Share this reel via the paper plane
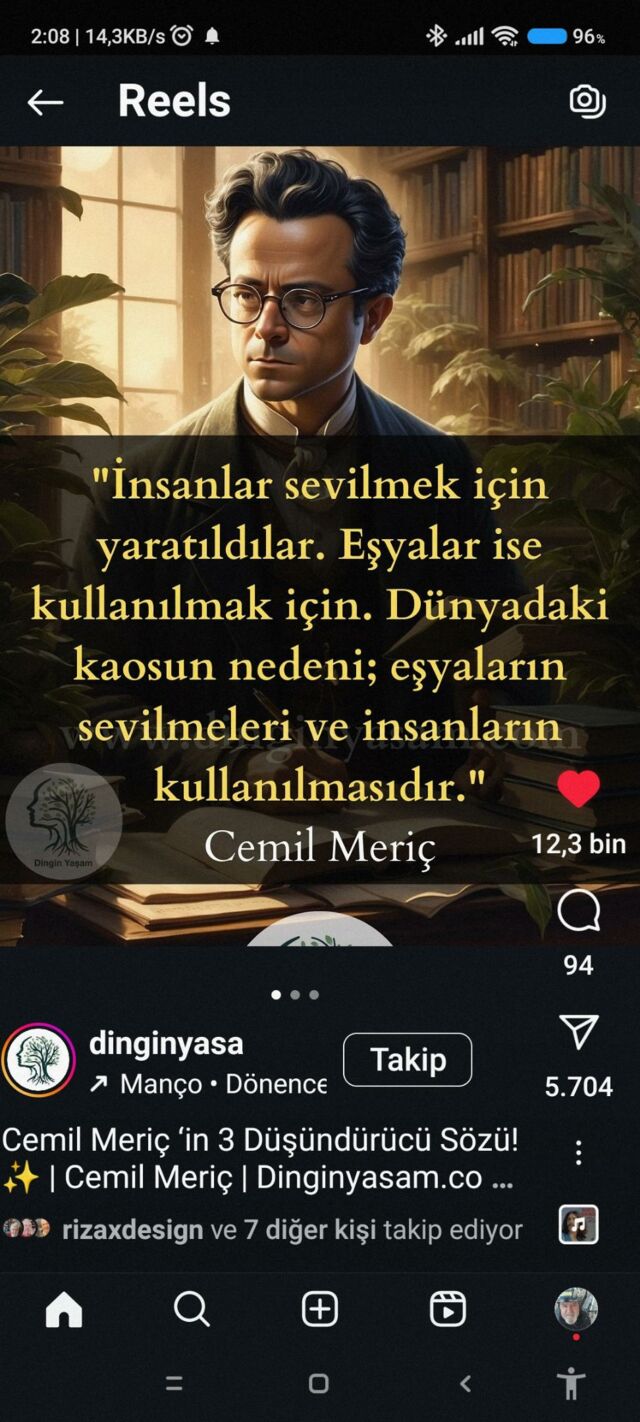The image size is (640, 1422). pyautogui.click(x=578, y=1033)
